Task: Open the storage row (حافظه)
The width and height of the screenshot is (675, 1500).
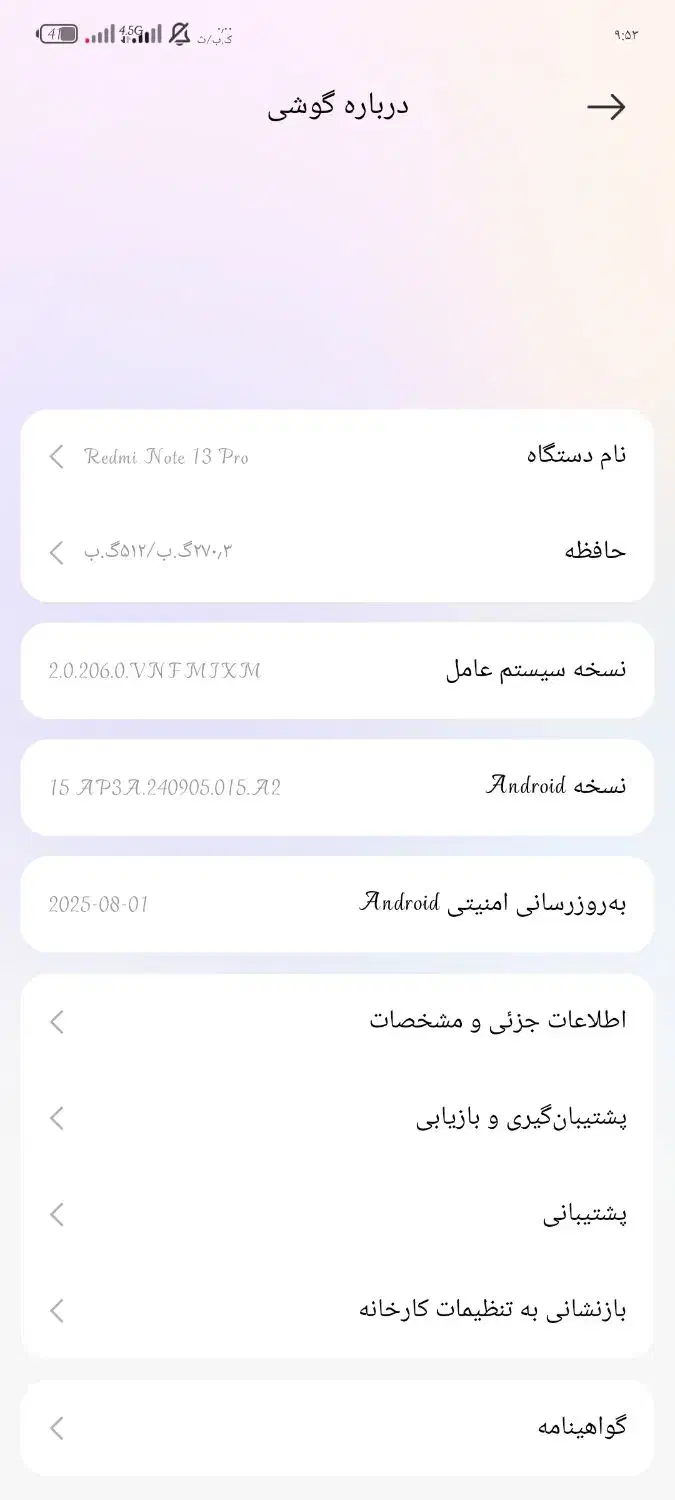Action: [x=337, y=551]
